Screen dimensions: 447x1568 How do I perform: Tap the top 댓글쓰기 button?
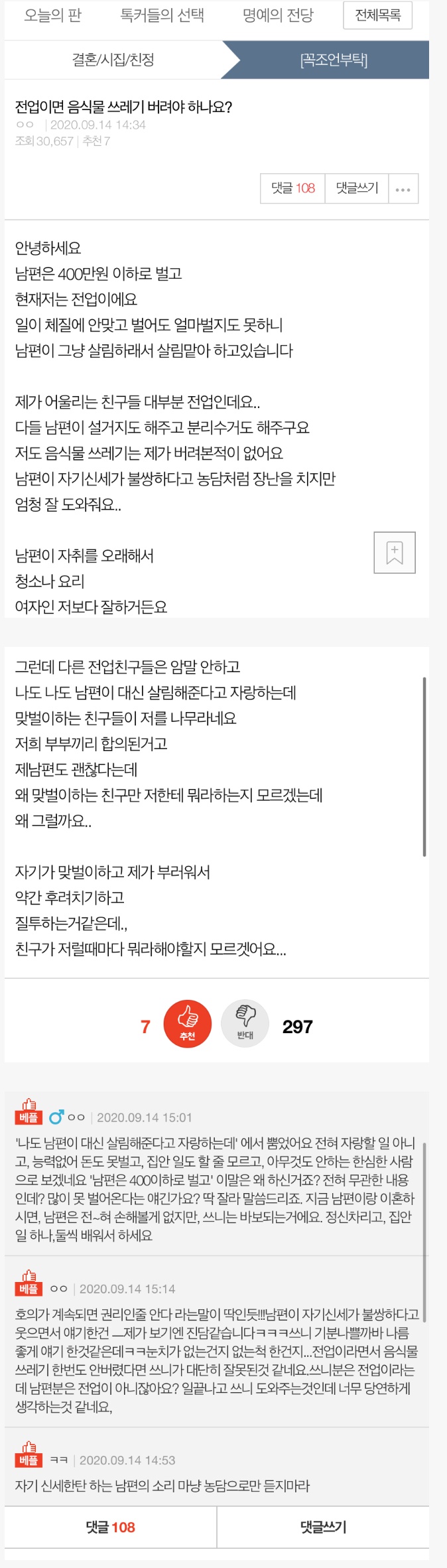pyautogui.click(x=357, y=188)
